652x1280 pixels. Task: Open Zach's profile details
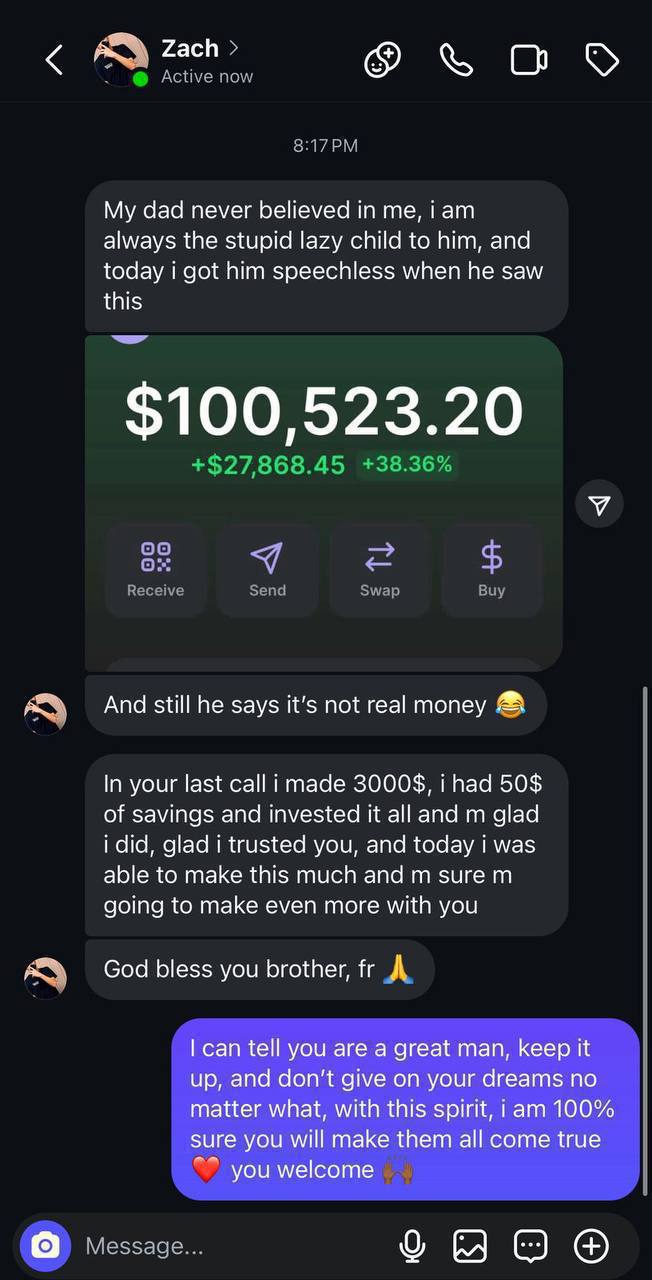coord(199,60)
